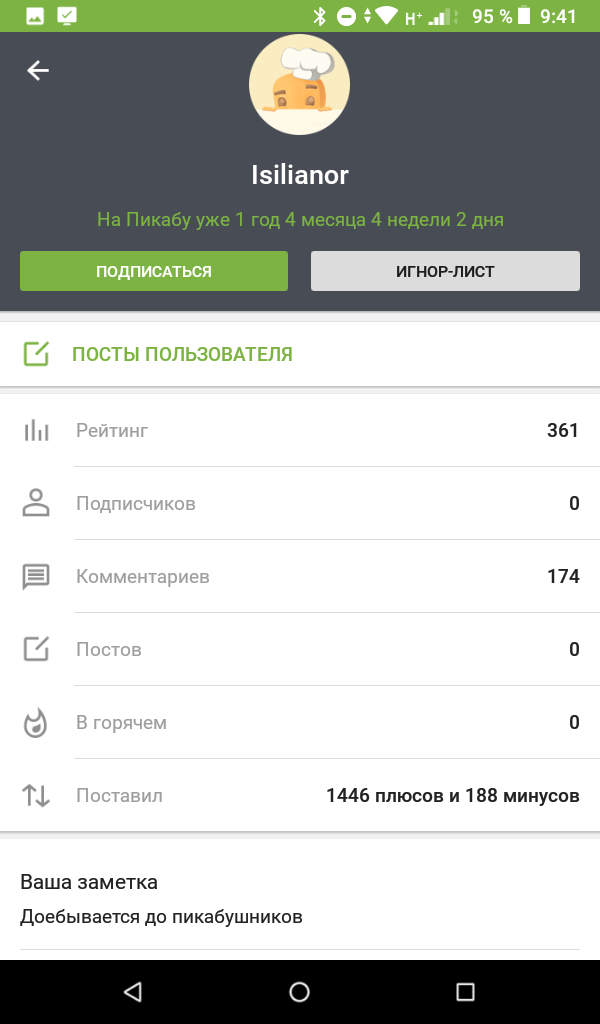Subscribe with the ПОДПИСАТЬСЯ button
Image resolution: width=600 pixels, height=1024 pixels.
point(154,271)
